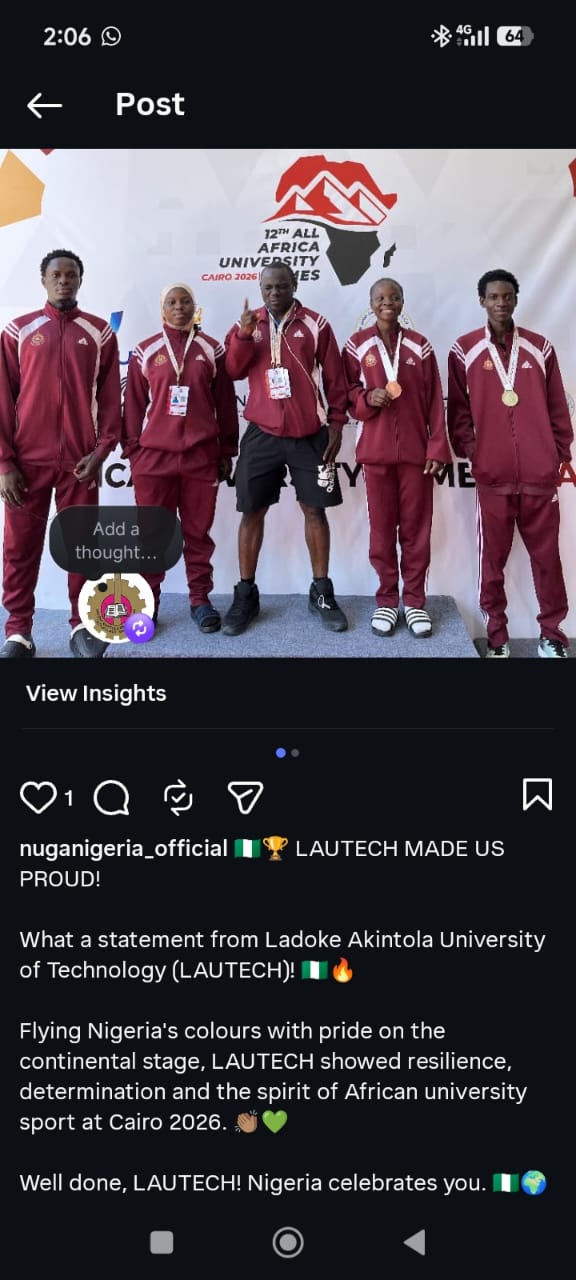Viewport: 576px width, 1280px height.
Task: Open the post photo of the athletes
Action: (288, 403)
